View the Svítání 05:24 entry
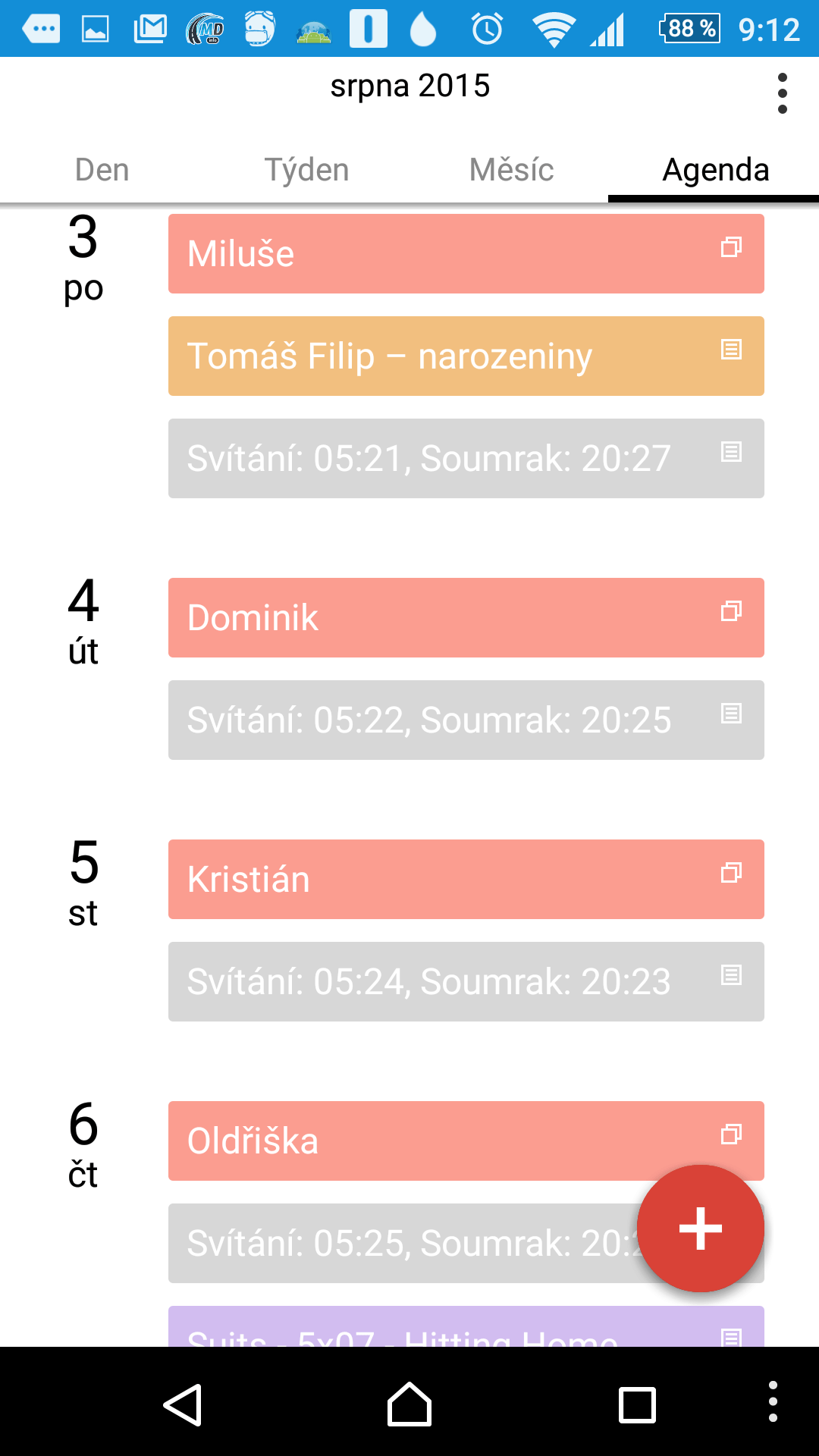819x1456 pixels. [466, 981]
